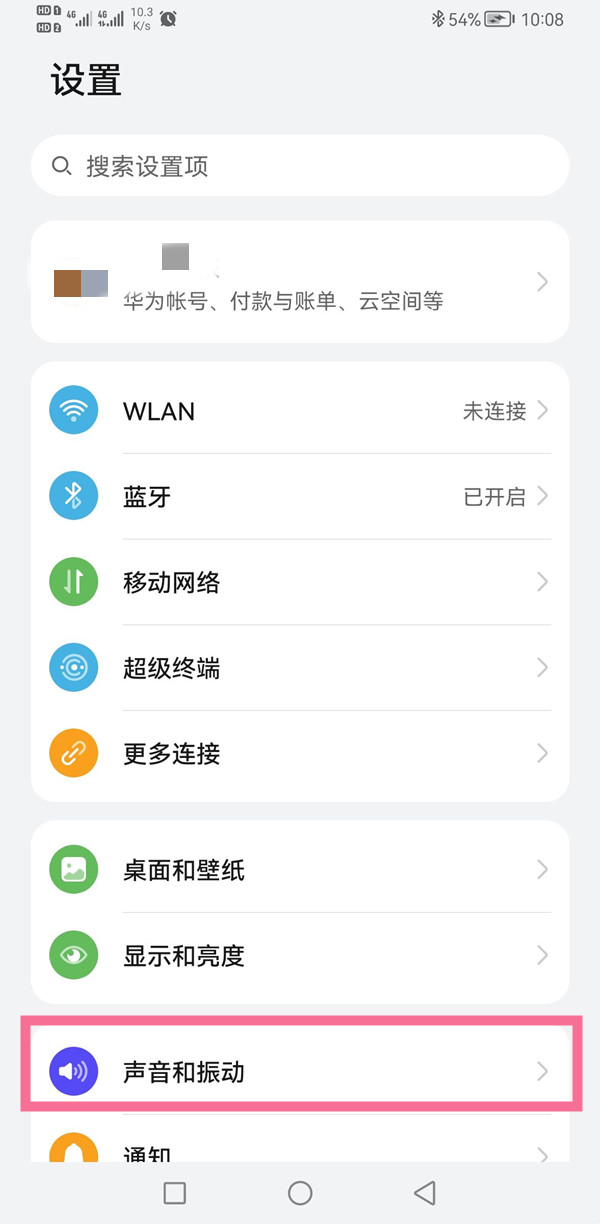Tap the 搜索设置项 search box
The width and height of the screenshot is (600, 1224).
[300, 166]
